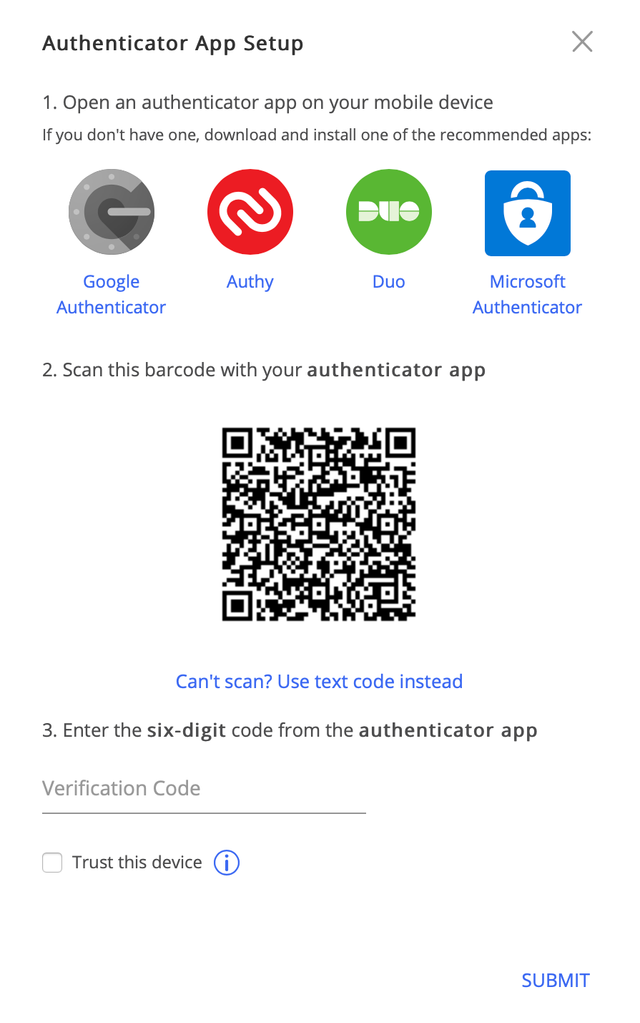Open the Authy app link
This screenshot has height=1023, width=640.
[250, 281]
